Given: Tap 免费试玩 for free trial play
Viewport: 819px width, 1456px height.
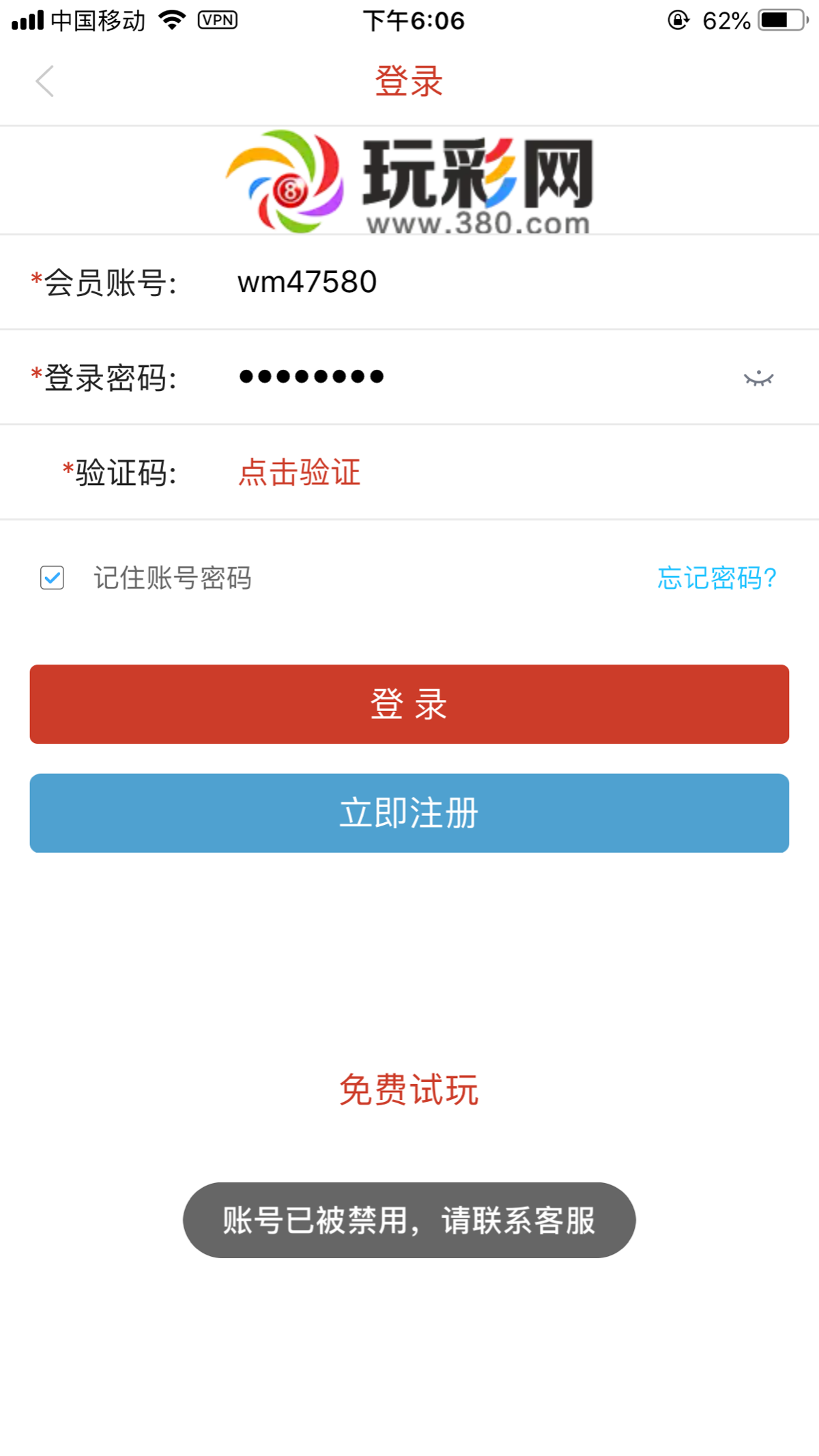Looking at the screenshot, I should [x=408, y=1089].
